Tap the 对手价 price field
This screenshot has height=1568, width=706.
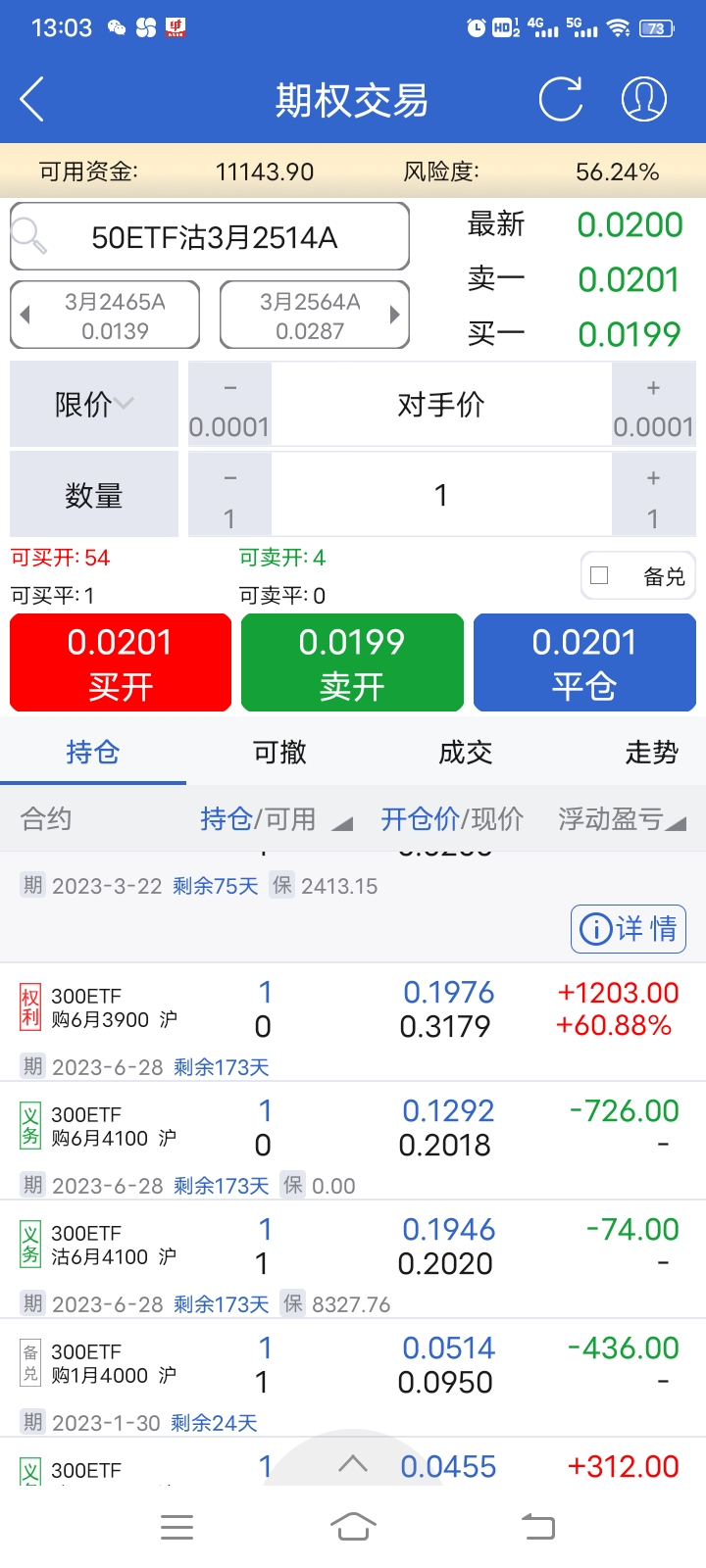pos(441,404)
